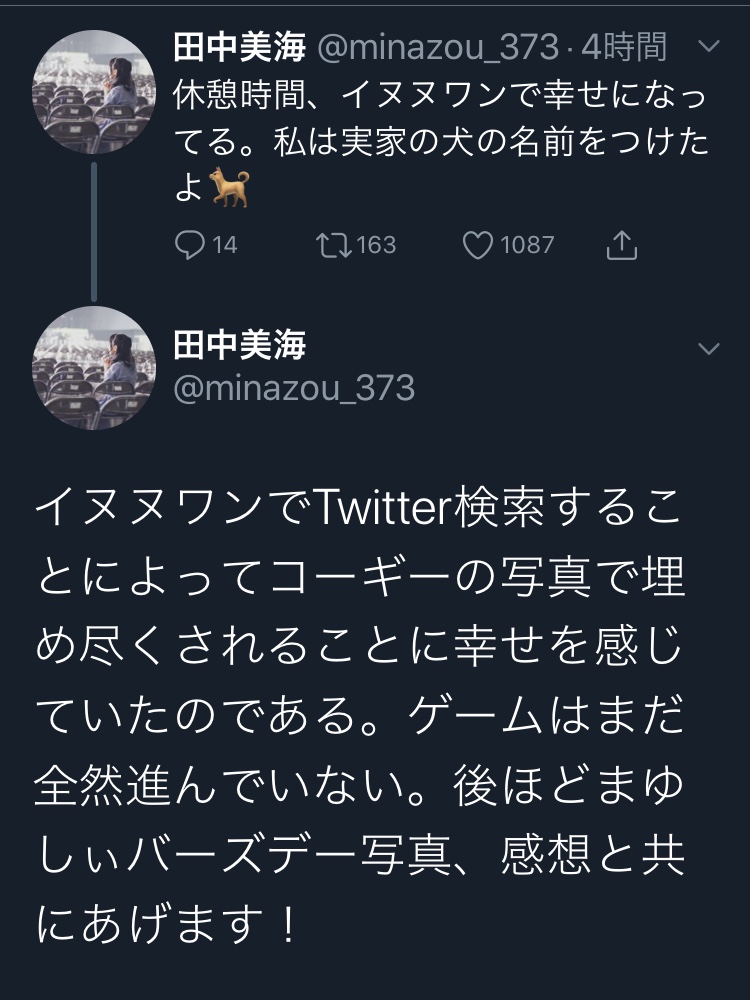Screen dimensions: 750x1000
Task: Open the dropdown chevron beside 4時間
Action: [707, 47]
